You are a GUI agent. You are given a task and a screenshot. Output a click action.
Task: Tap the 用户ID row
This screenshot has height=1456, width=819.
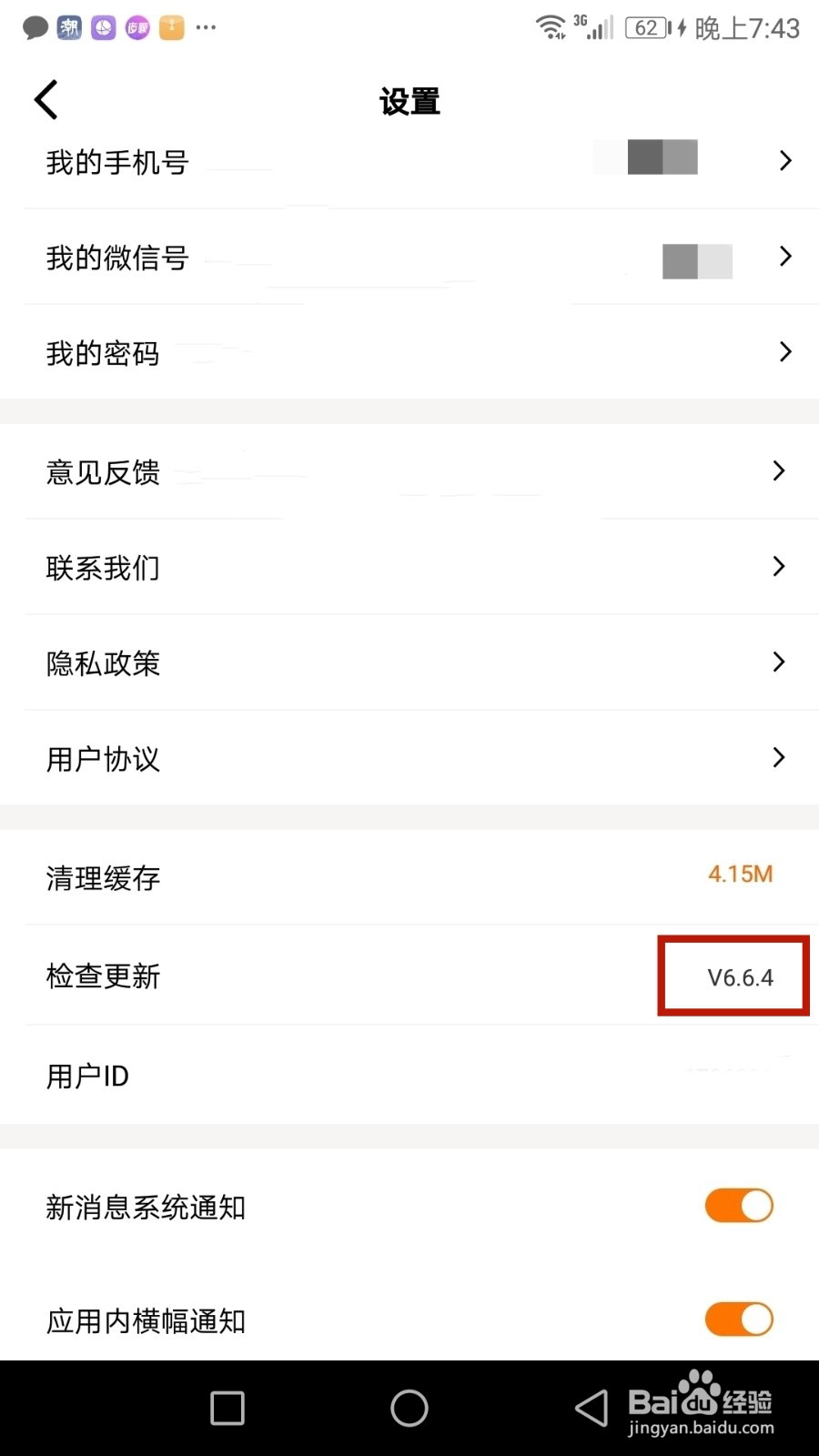[x=409, y=1076]
